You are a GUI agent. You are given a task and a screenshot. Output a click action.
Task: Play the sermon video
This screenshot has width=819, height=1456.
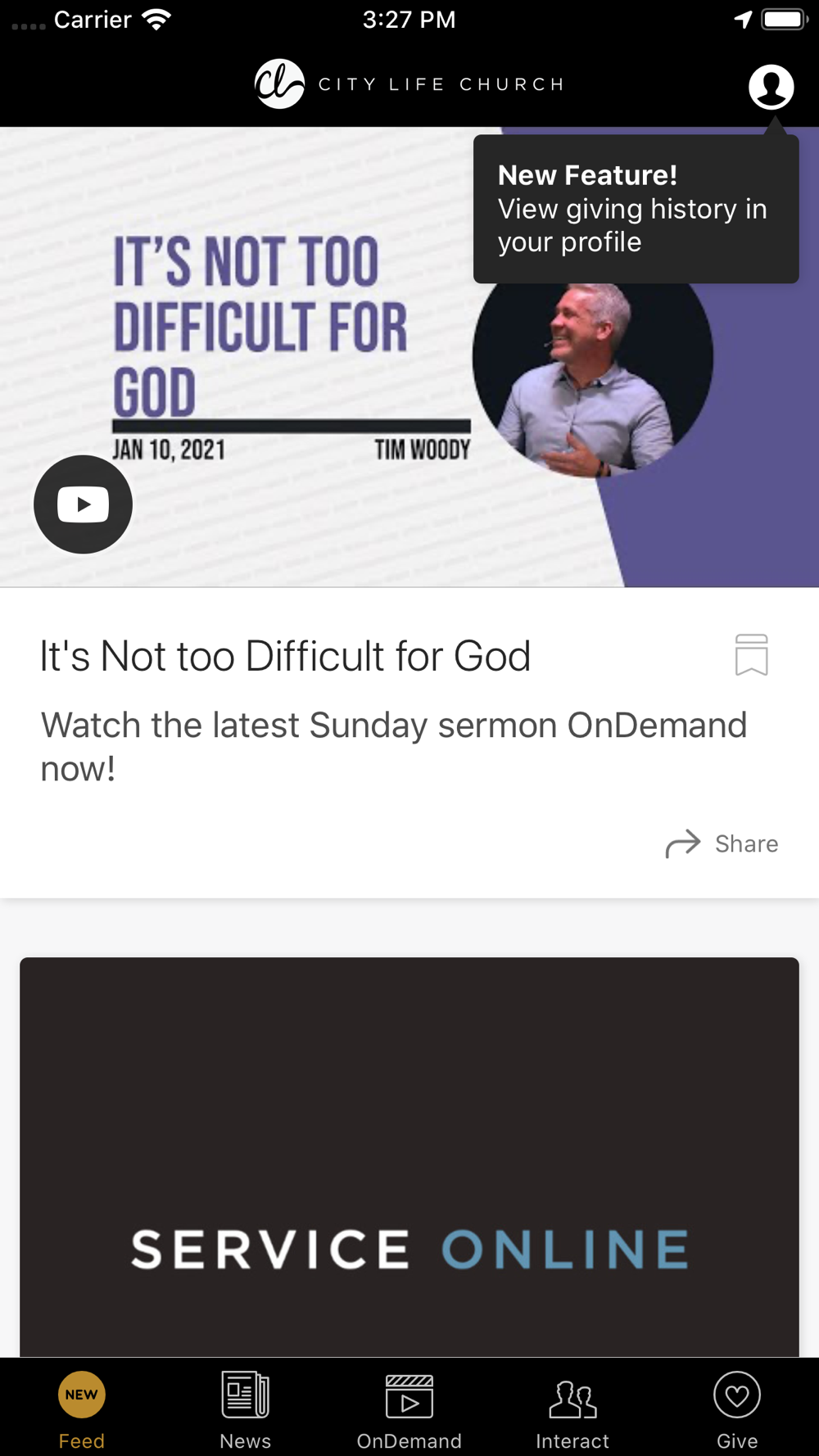click(83, 504)
